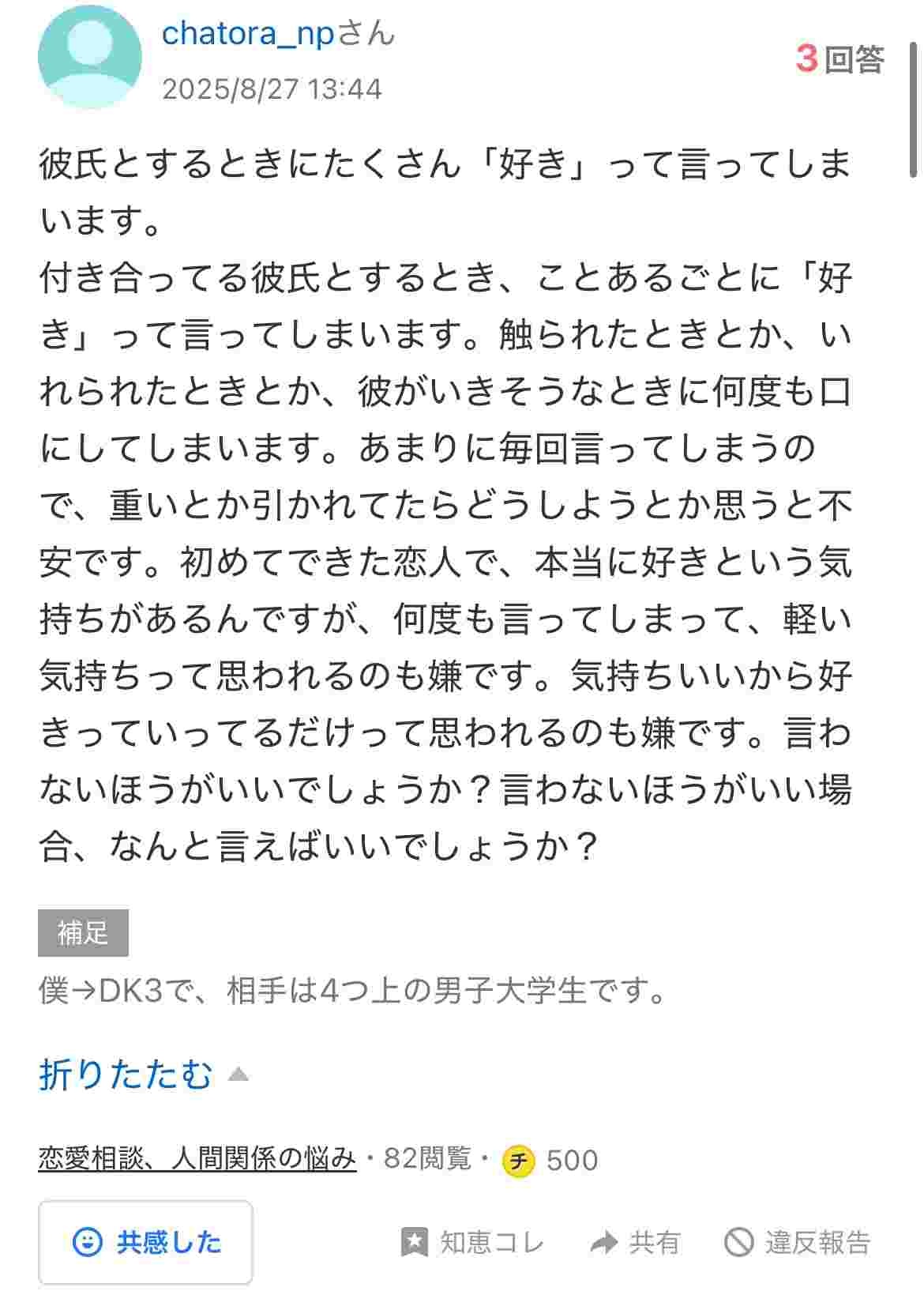The height and width of the screenshot is (1291, 924).
Task: Report the post with 違反報告
Action: (x=797, y=1243)
